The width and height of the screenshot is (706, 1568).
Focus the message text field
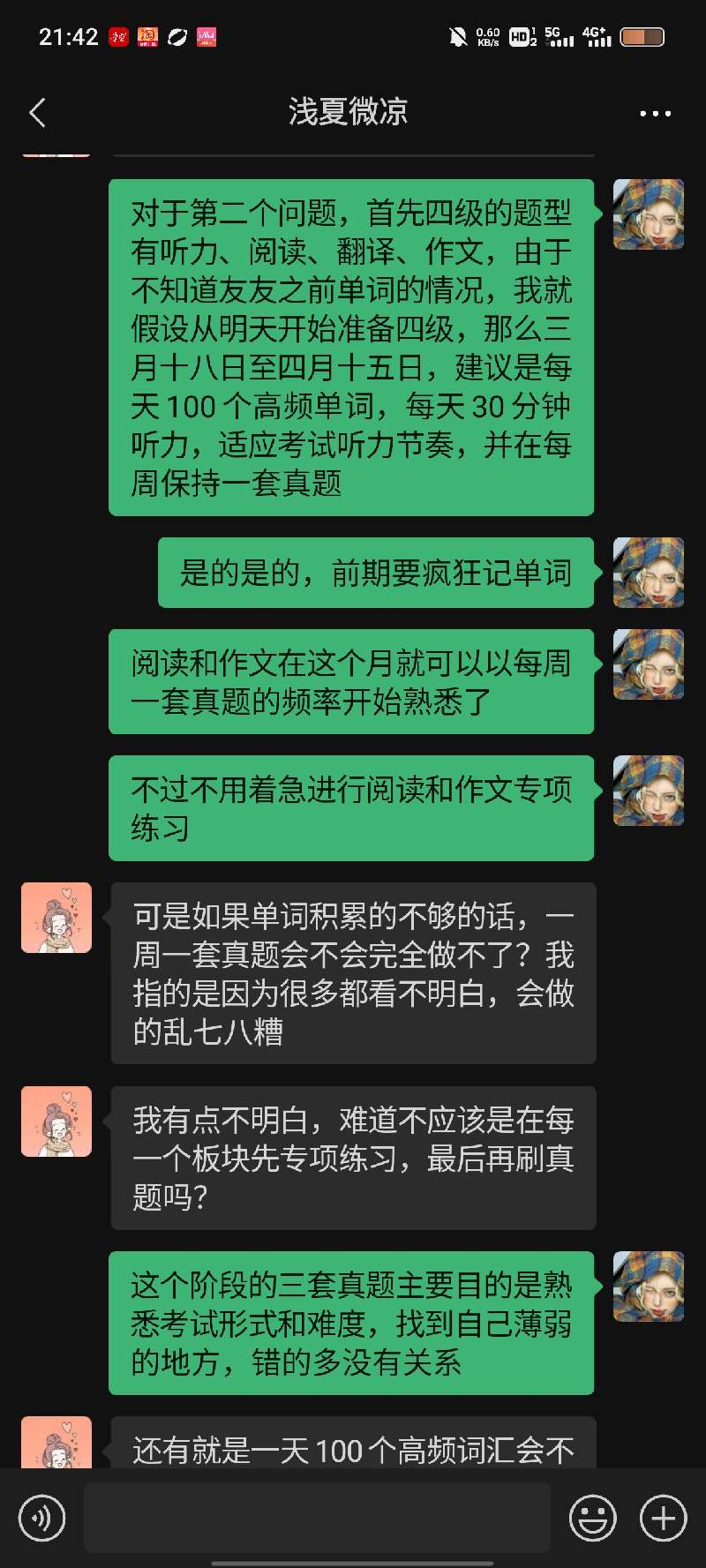click(x=318, y=1518)
